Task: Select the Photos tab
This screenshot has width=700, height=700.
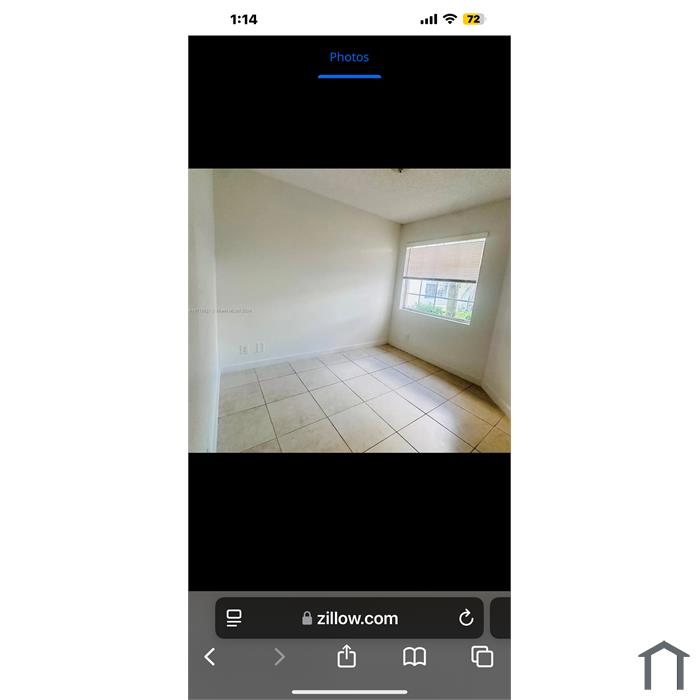Action: click(x=349, y=58)
